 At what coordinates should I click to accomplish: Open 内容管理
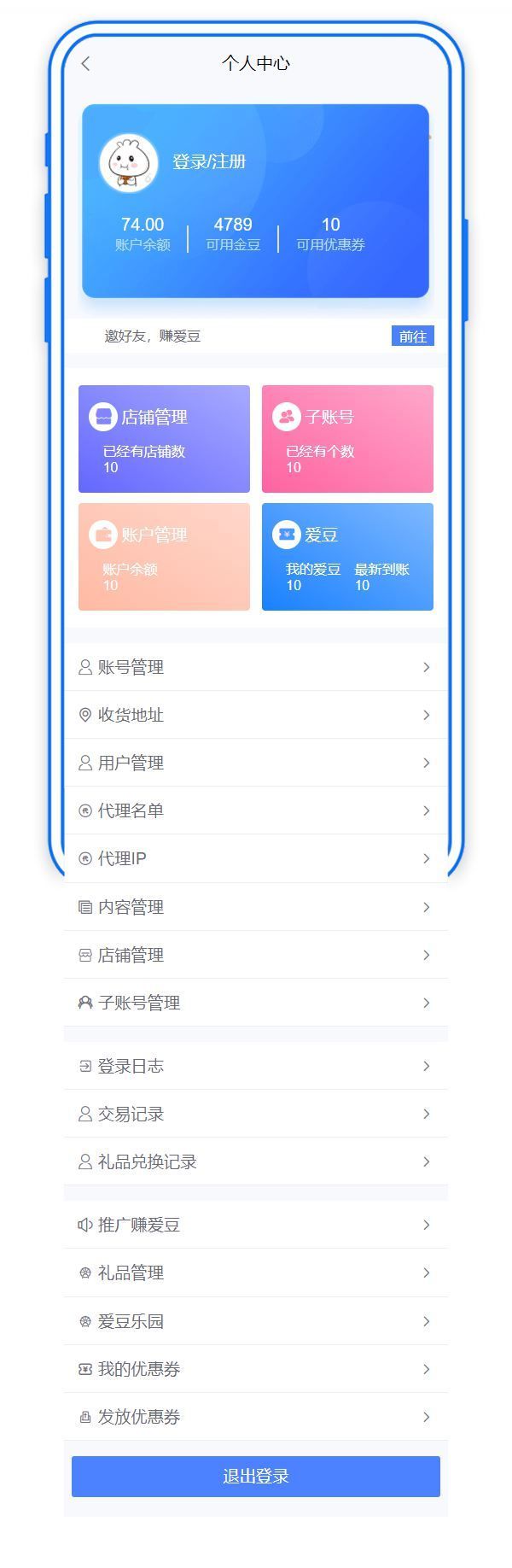pos(255,907)
